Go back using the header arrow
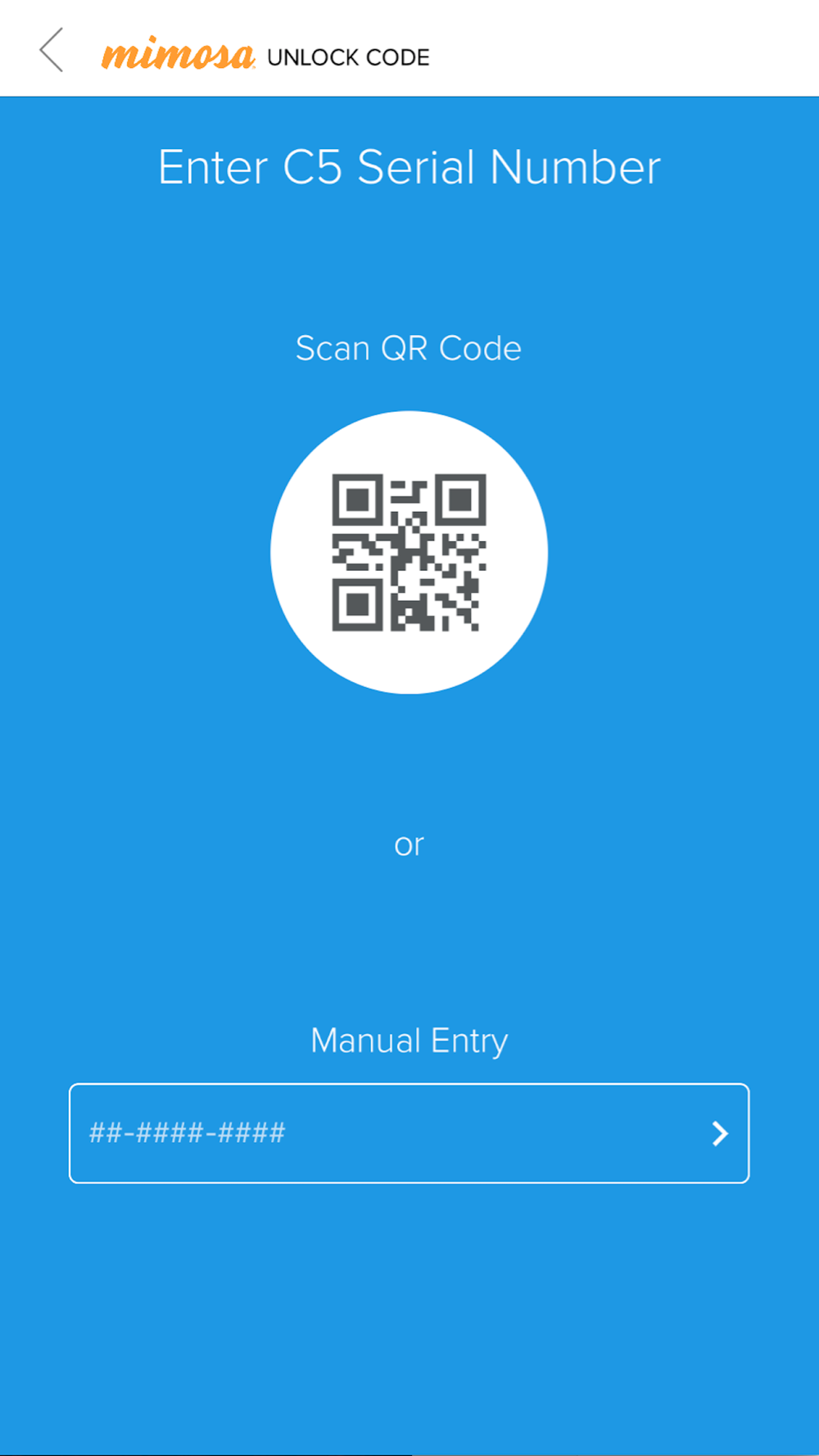819x1456 pixels. 52,50
